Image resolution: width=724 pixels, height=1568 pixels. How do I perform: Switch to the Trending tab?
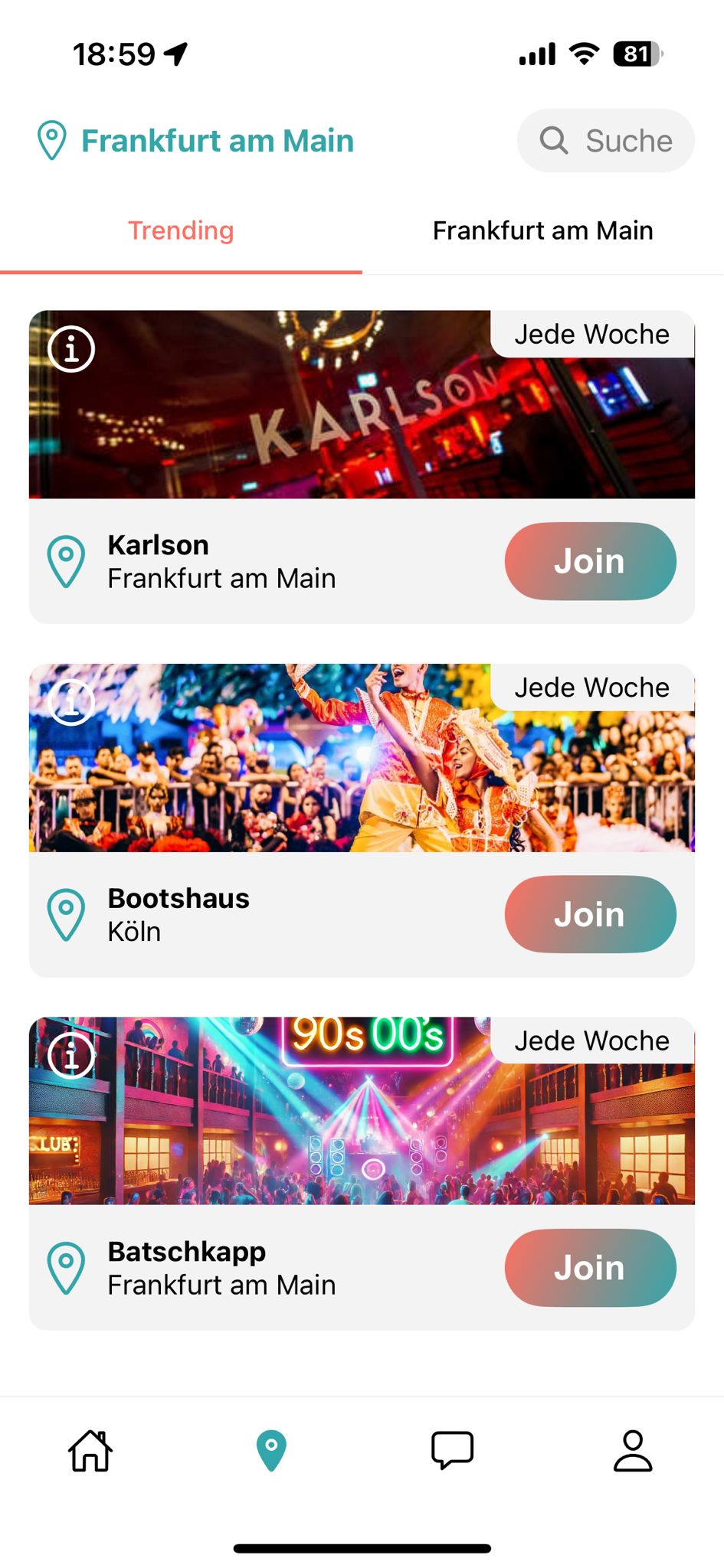tap(181, 230)
